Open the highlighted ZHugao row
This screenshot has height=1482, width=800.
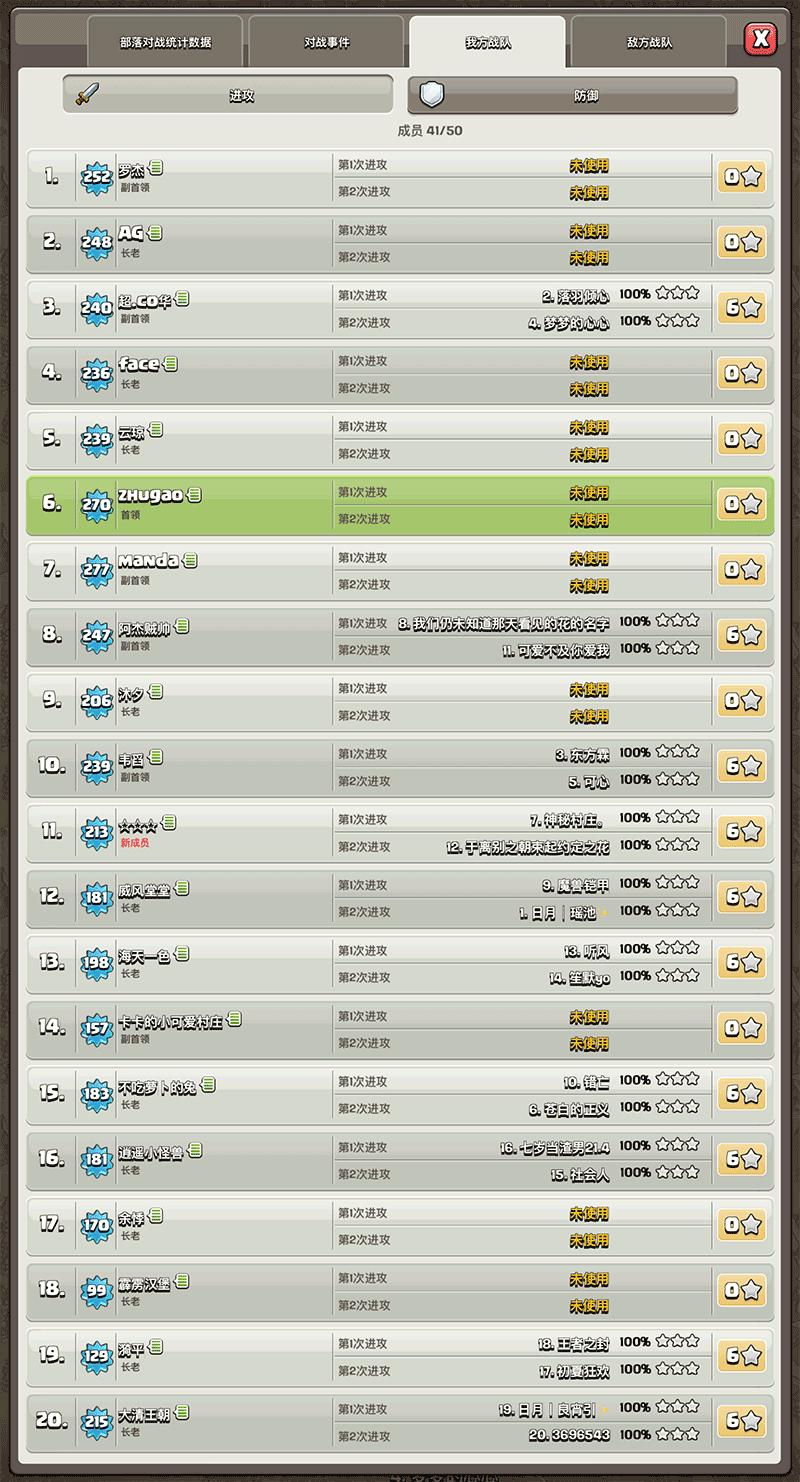point(400,506)
